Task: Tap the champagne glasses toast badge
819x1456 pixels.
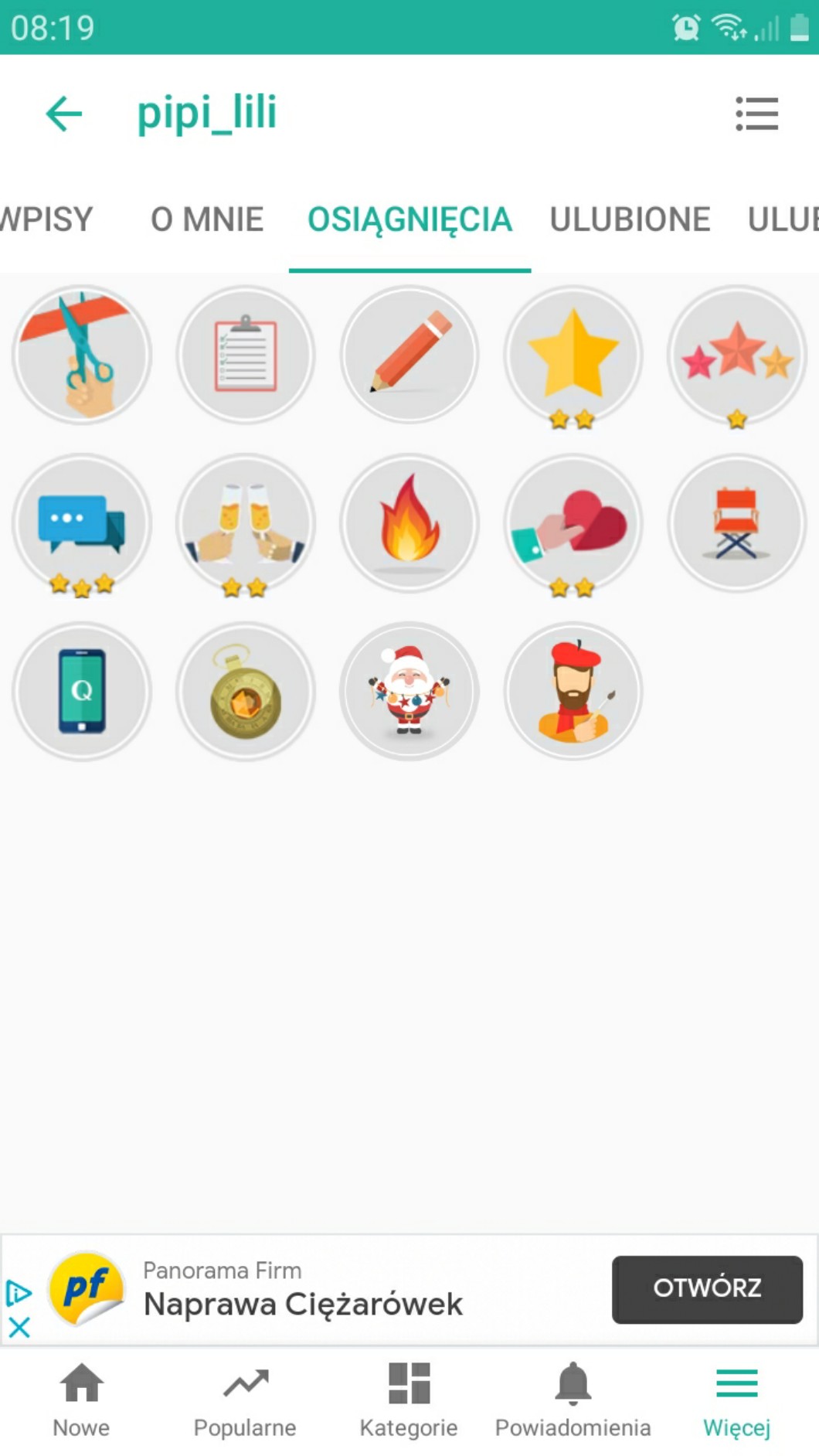Action: pos(246,523)
